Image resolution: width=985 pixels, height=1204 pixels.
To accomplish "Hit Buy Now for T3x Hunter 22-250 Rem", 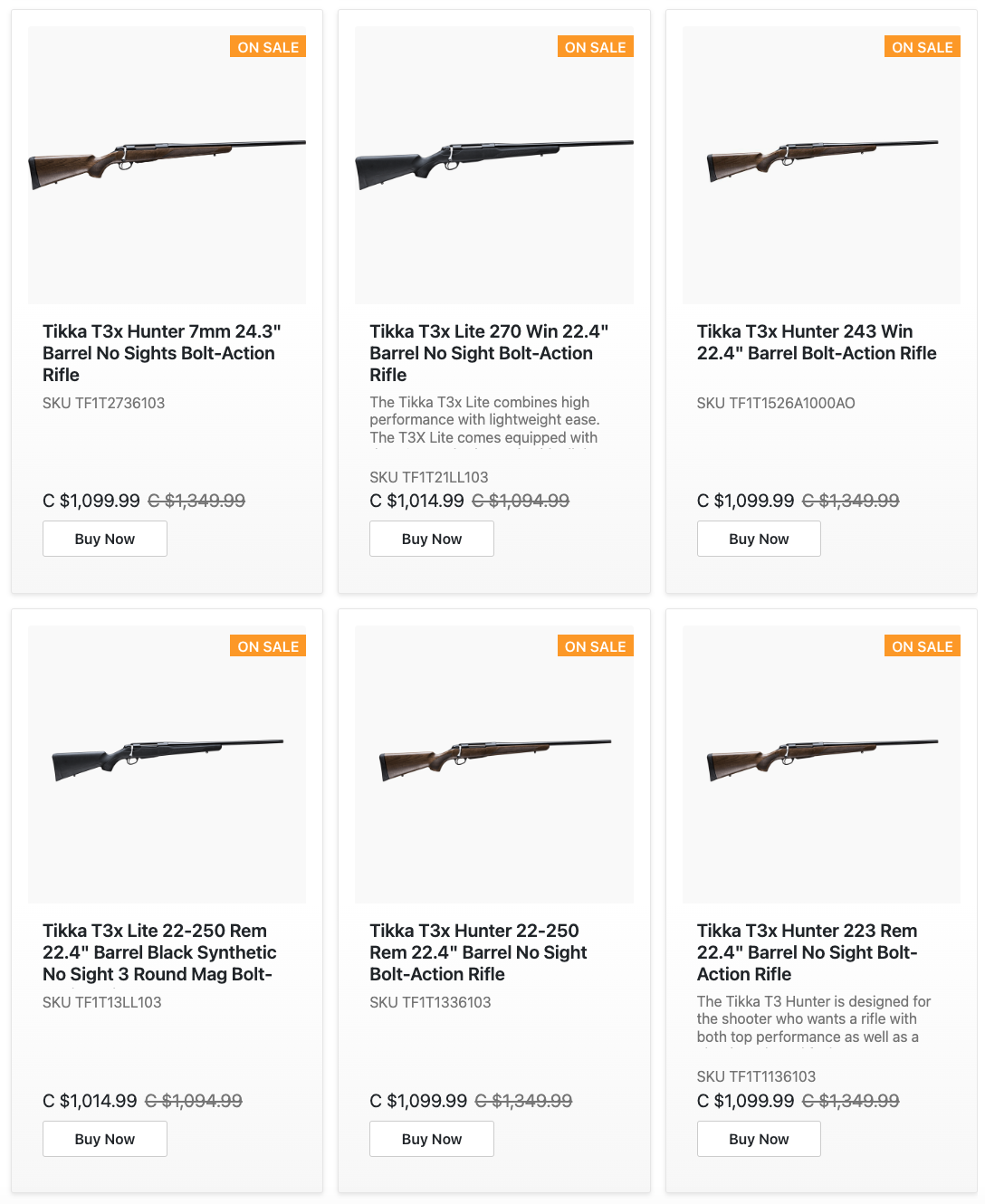I will [432, 1139].
